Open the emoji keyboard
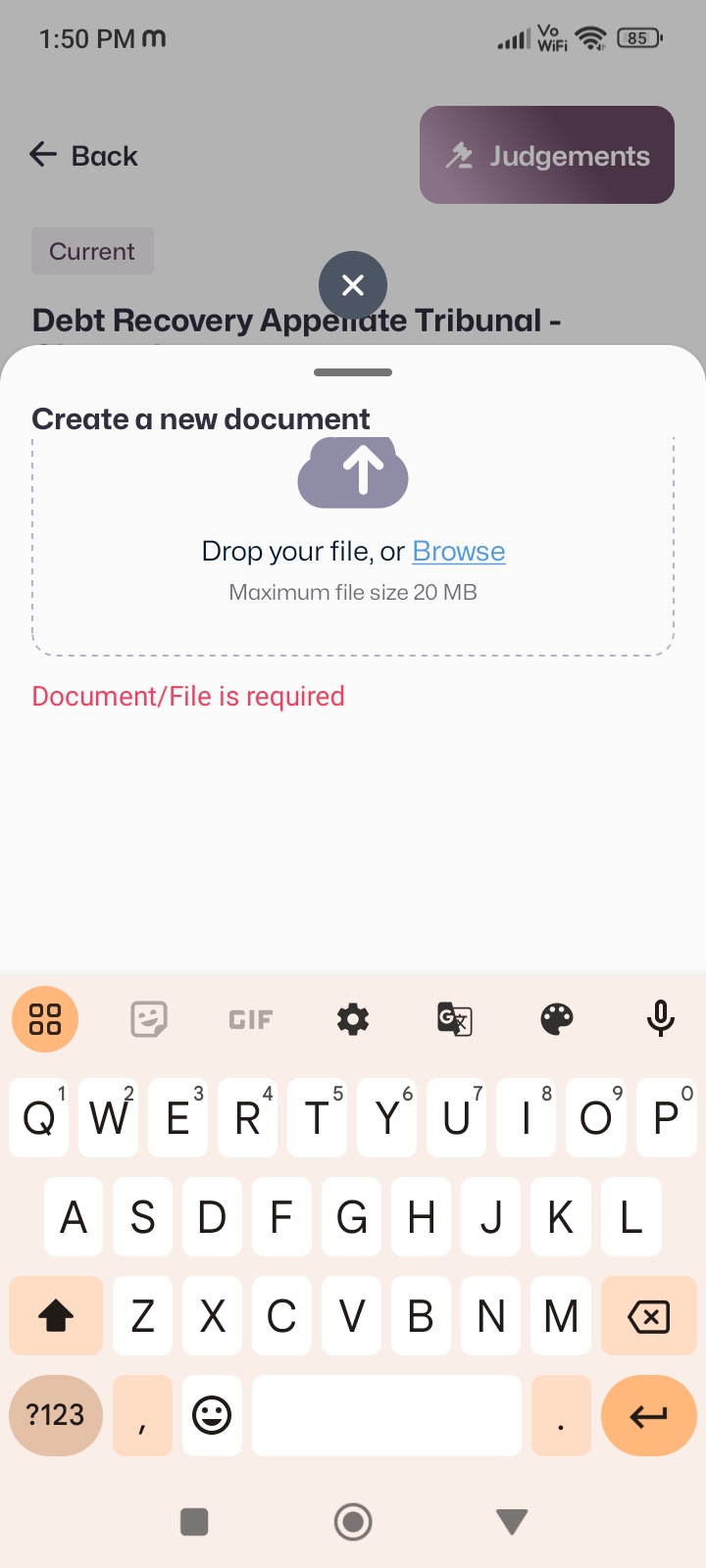The height and width of the screenshot is (1568, 706). pos(212,1415)
